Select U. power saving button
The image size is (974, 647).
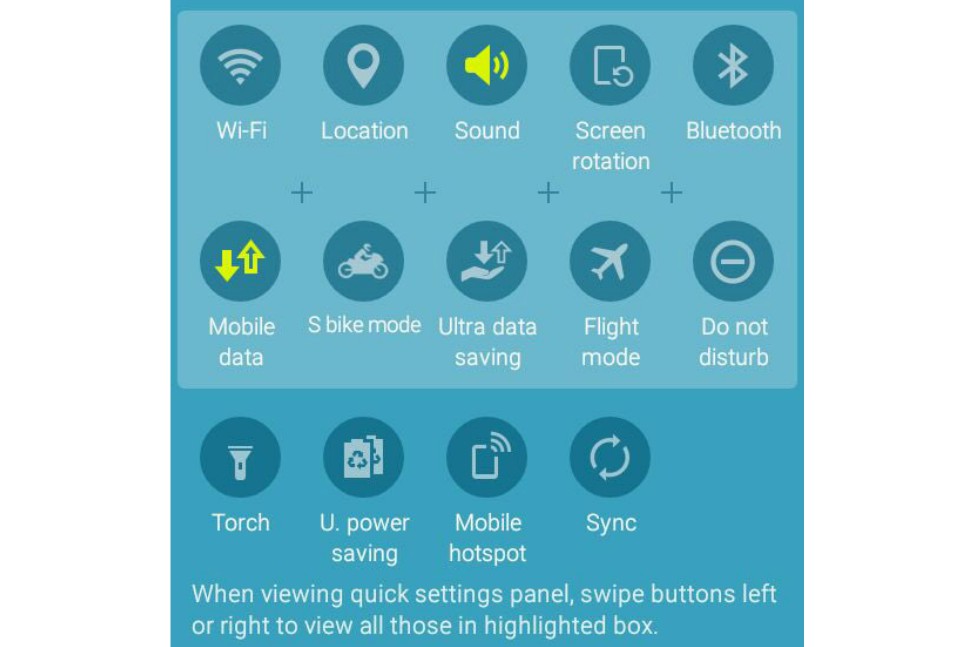[363, 458]
